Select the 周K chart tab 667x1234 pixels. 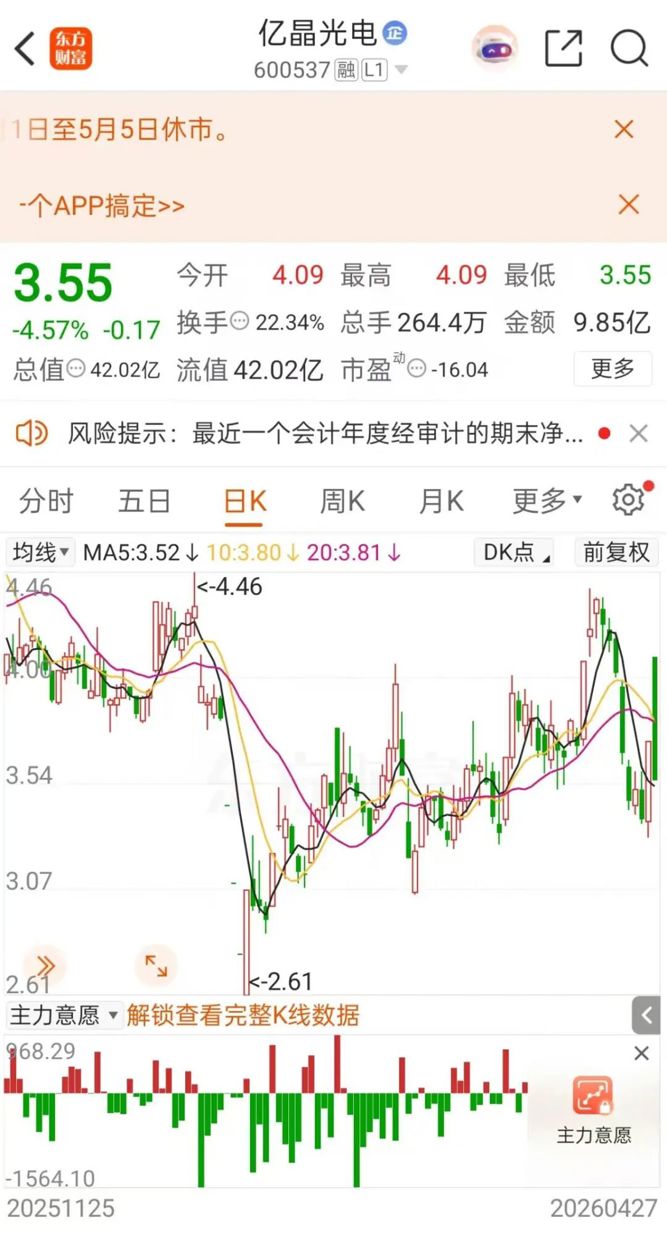[x=342, y=501]
